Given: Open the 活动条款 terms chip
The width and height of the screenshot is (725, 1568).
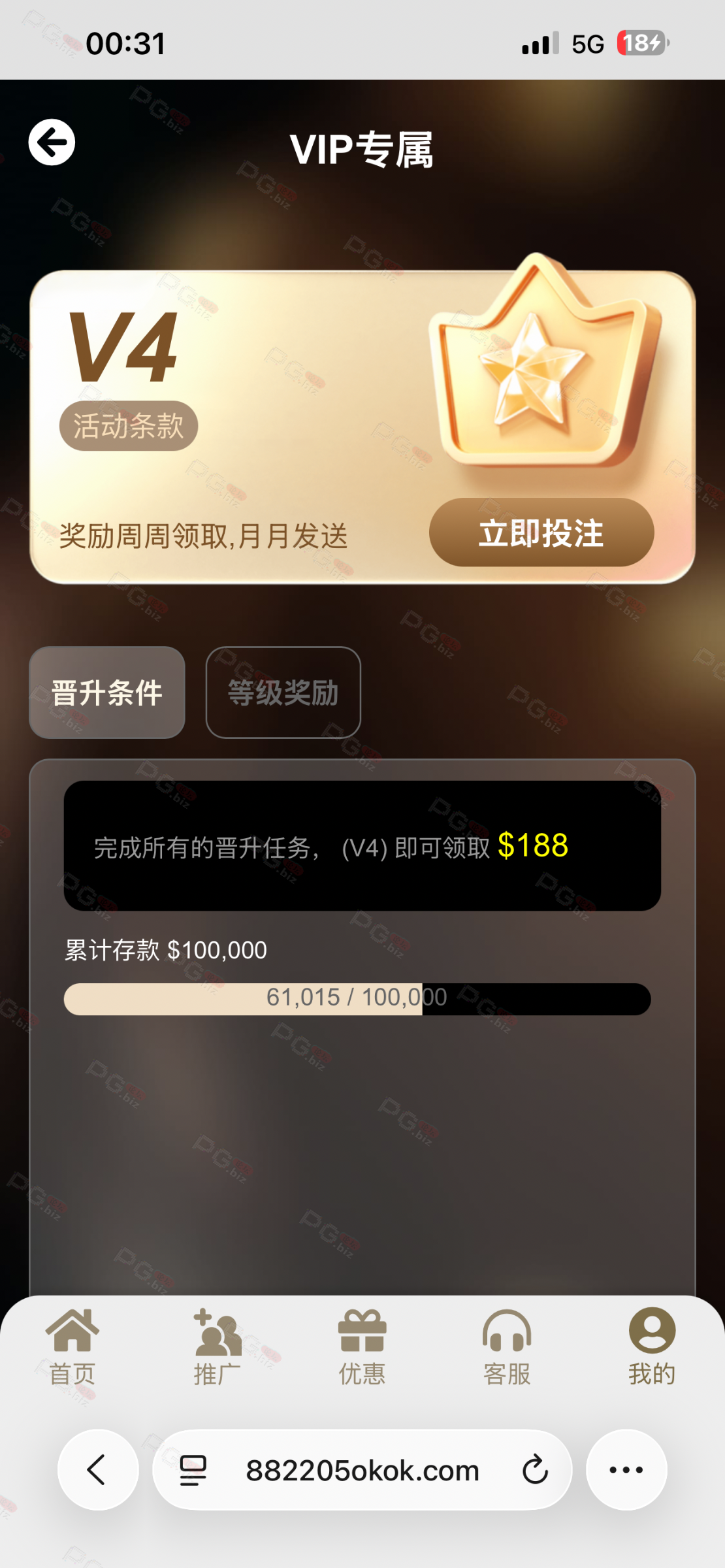Looking at the screenshot, I should (x=129, y=426).
